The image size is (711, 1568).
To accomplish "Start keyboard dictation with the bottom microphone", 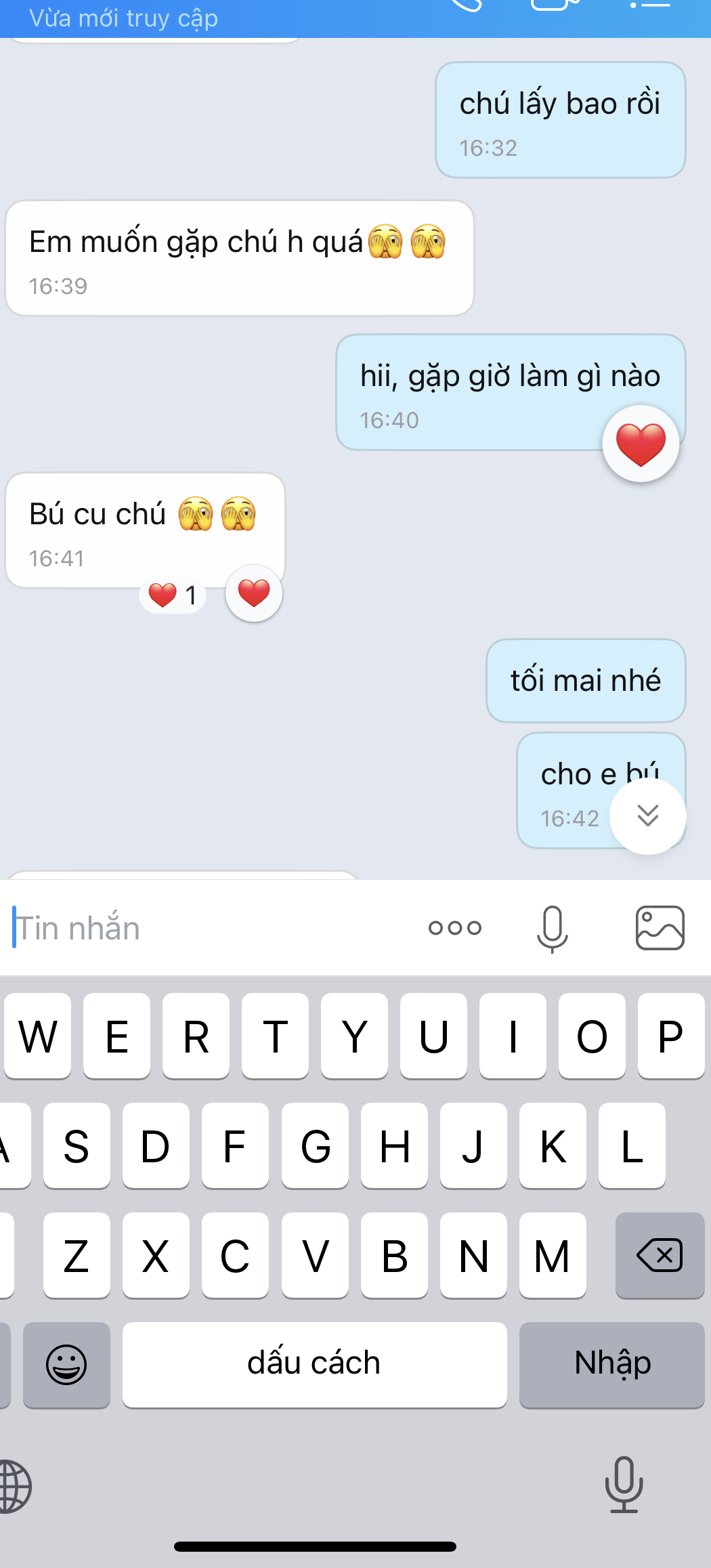I will (x=624, y=1485).
